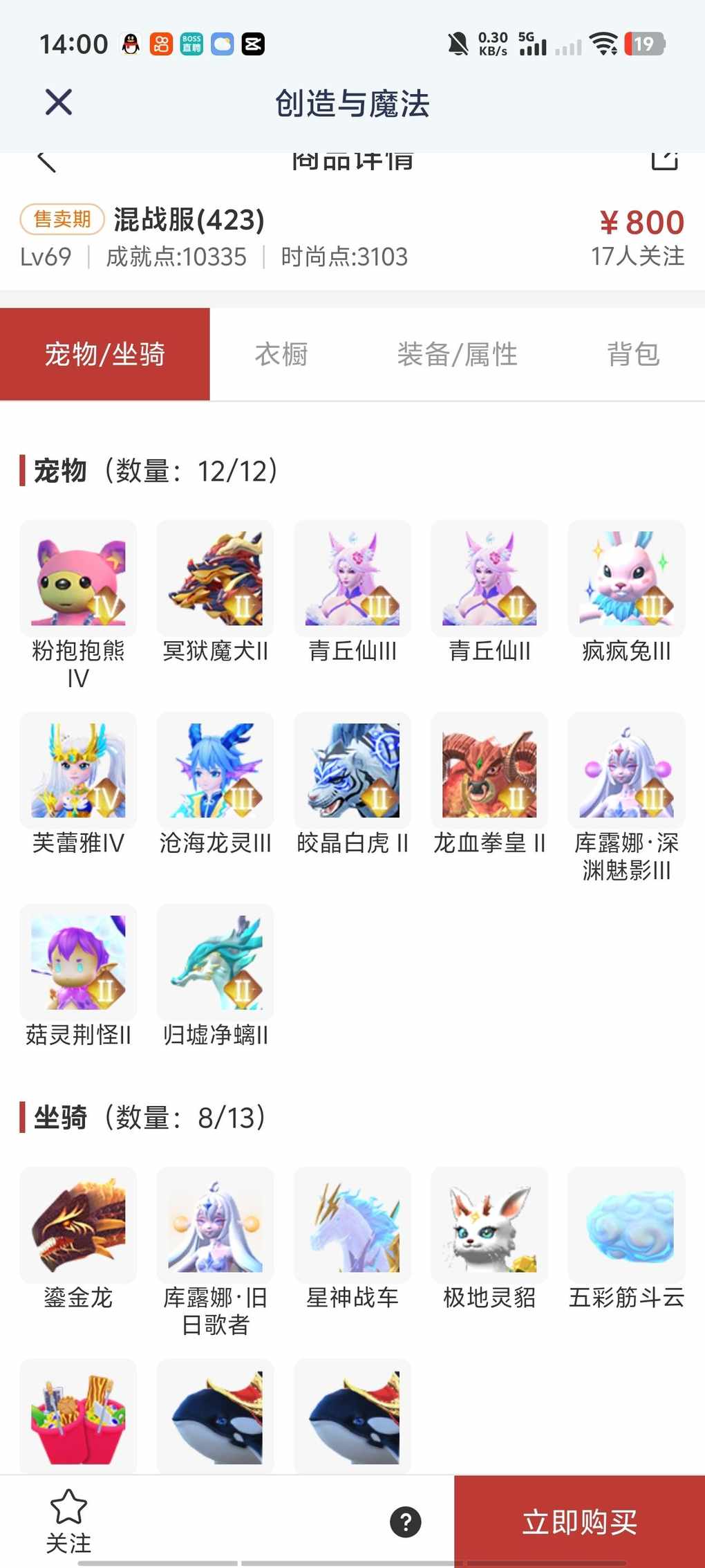
Task: View the 沧海龙灵III pet
Action: 215,771
